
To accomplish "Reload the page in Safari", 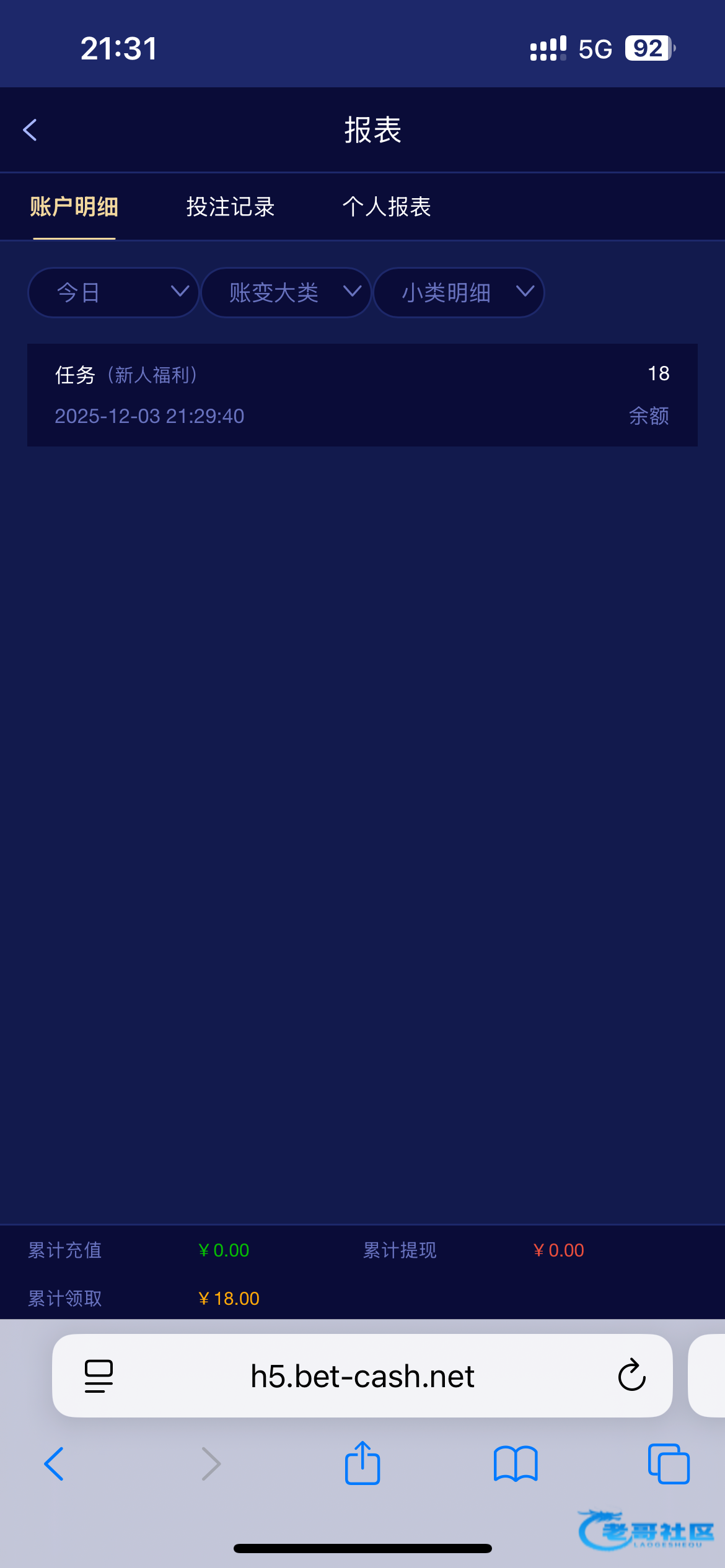I will coord(631,1376).
